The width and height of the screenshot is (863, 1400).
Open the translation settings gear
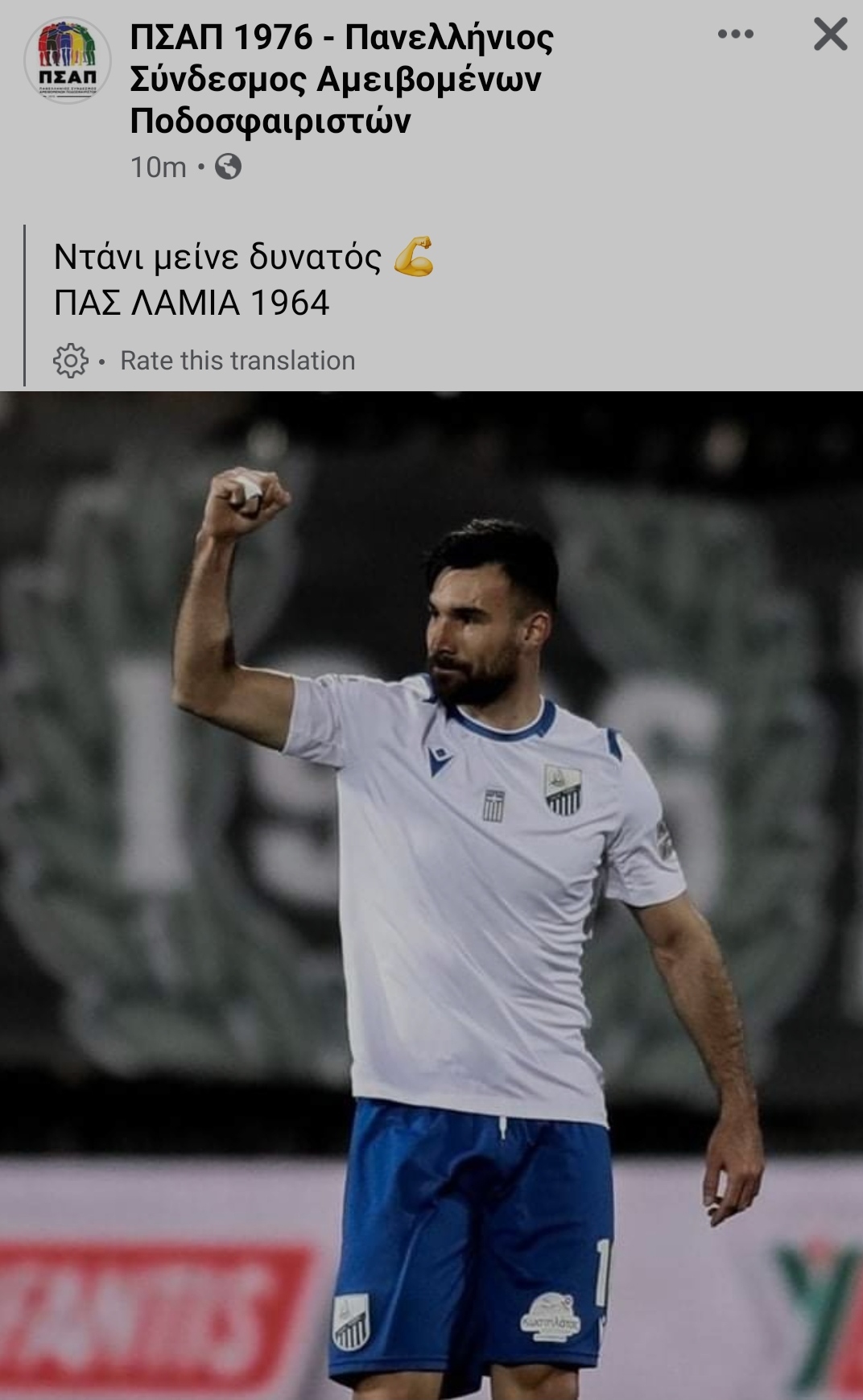(70, 361)
